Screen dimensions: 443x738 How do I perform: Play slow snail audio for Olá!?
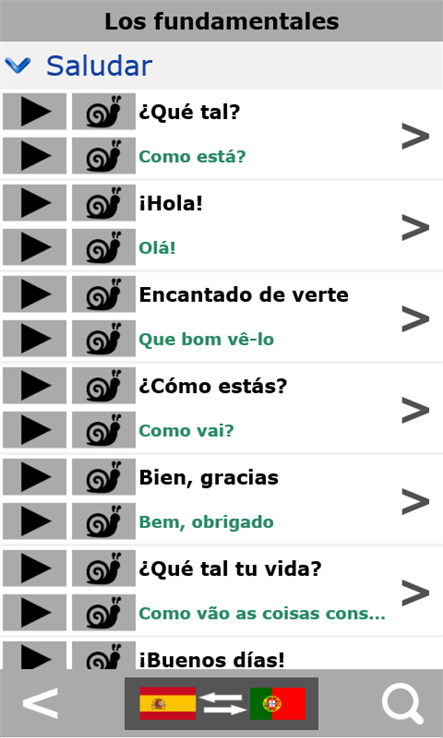pos(104,247)
